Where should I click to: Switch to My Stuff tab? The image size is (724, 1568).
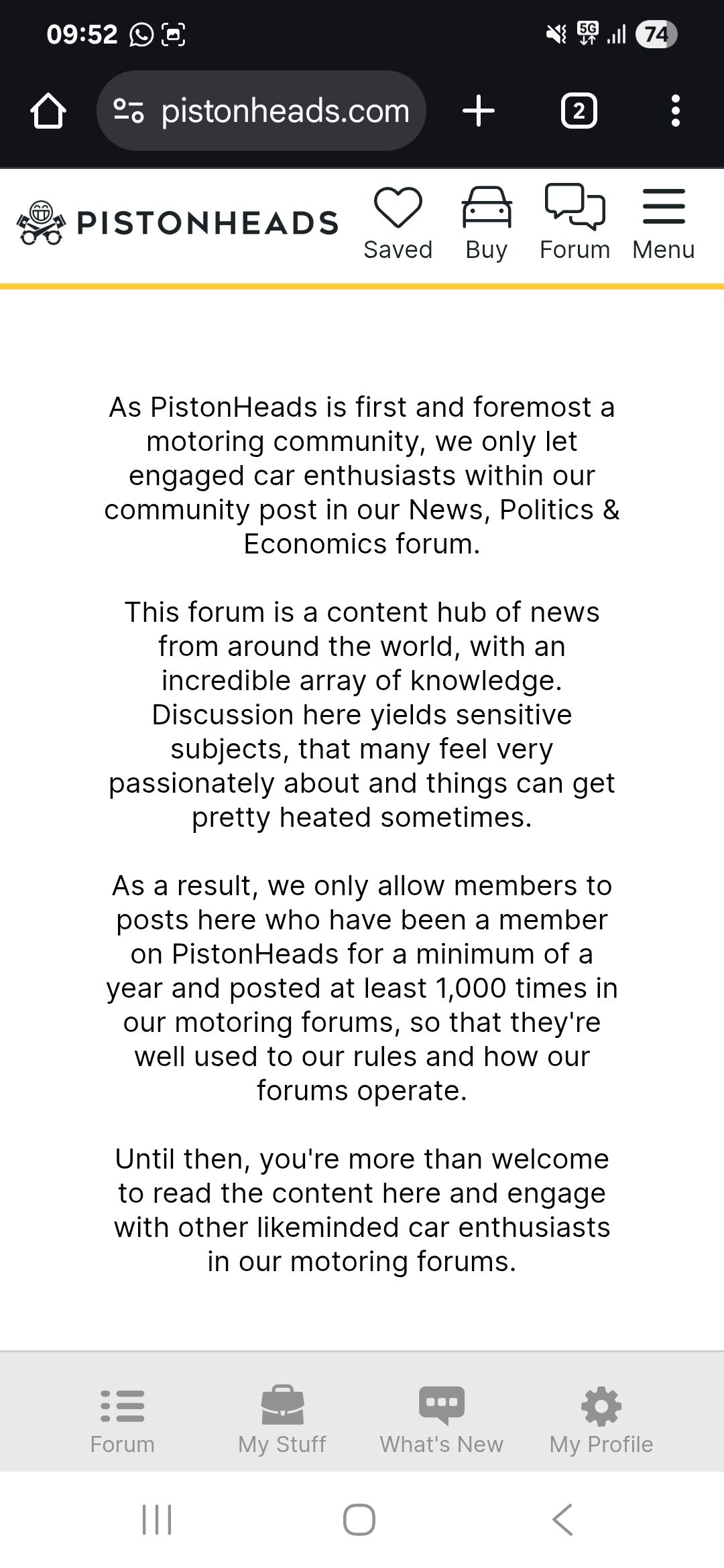coord(282,1420)
